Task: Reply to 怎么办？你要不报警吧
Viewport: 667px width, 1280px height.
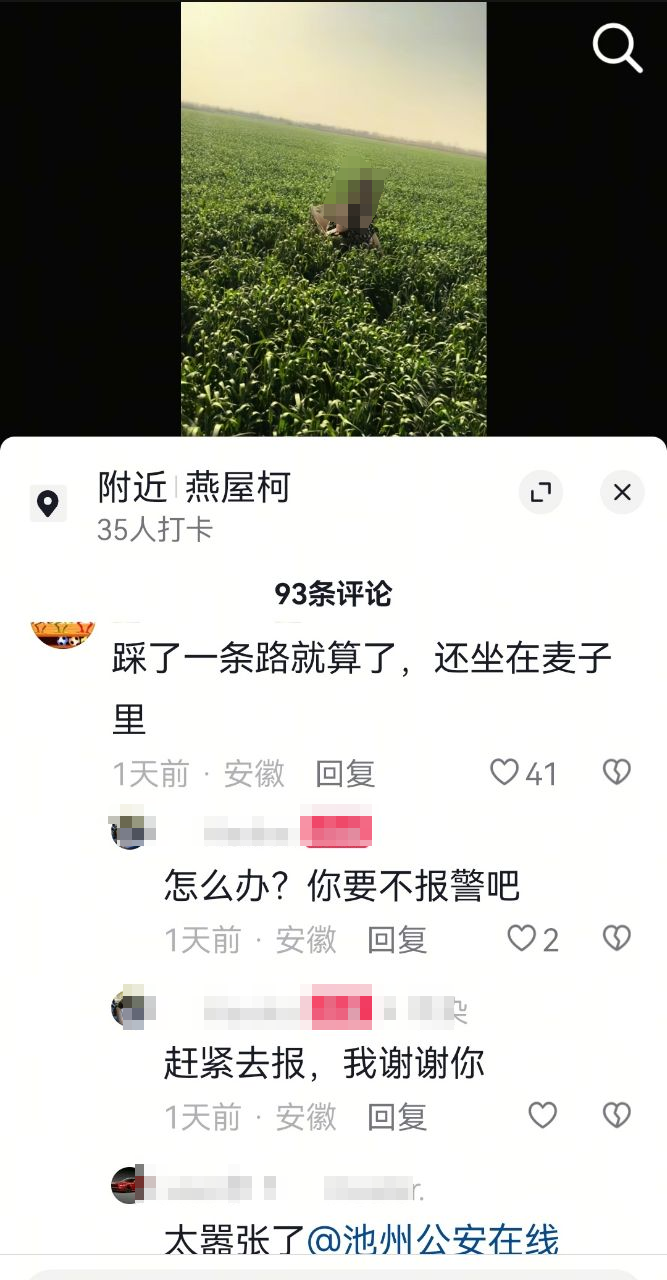Action: tap(397, 940)
